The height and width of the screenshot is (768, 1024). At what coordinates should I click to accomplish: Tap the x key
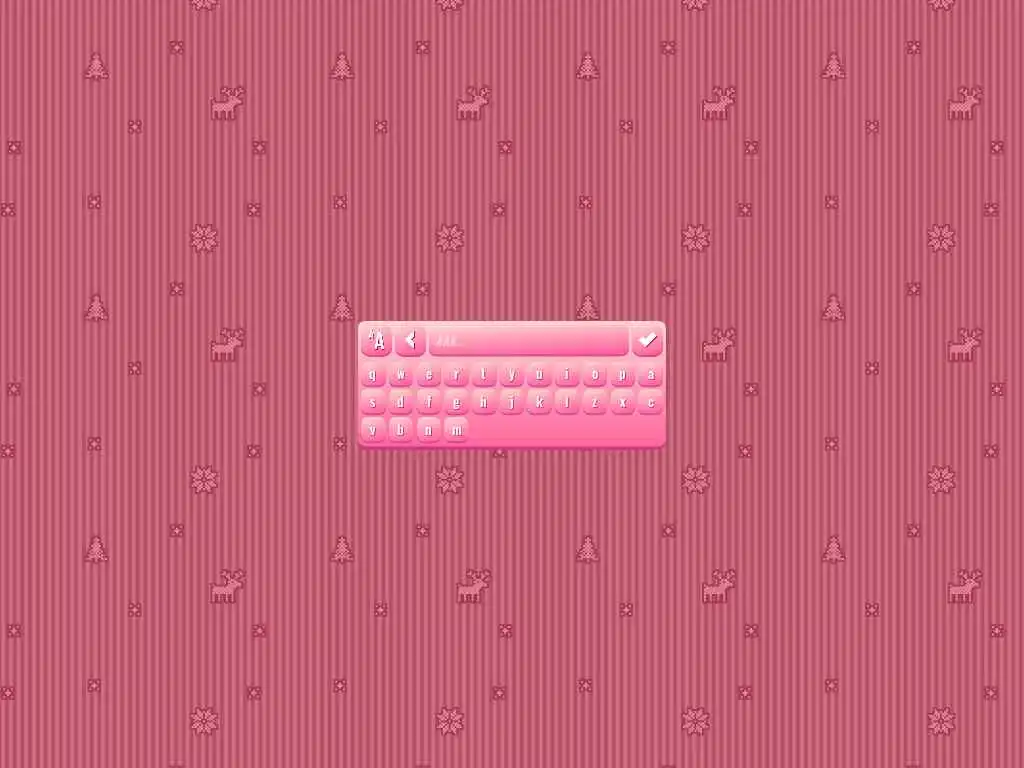[623, 403]
